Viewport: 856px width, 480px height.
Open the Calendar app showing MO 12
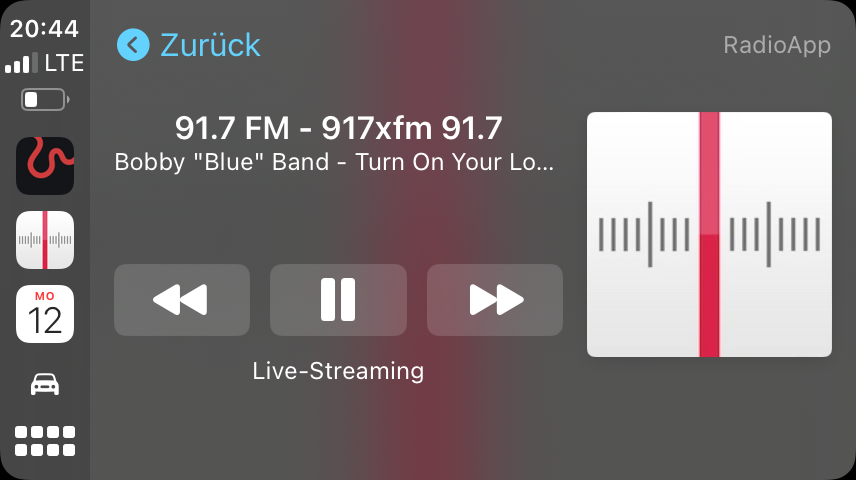(x=45, y=314)
